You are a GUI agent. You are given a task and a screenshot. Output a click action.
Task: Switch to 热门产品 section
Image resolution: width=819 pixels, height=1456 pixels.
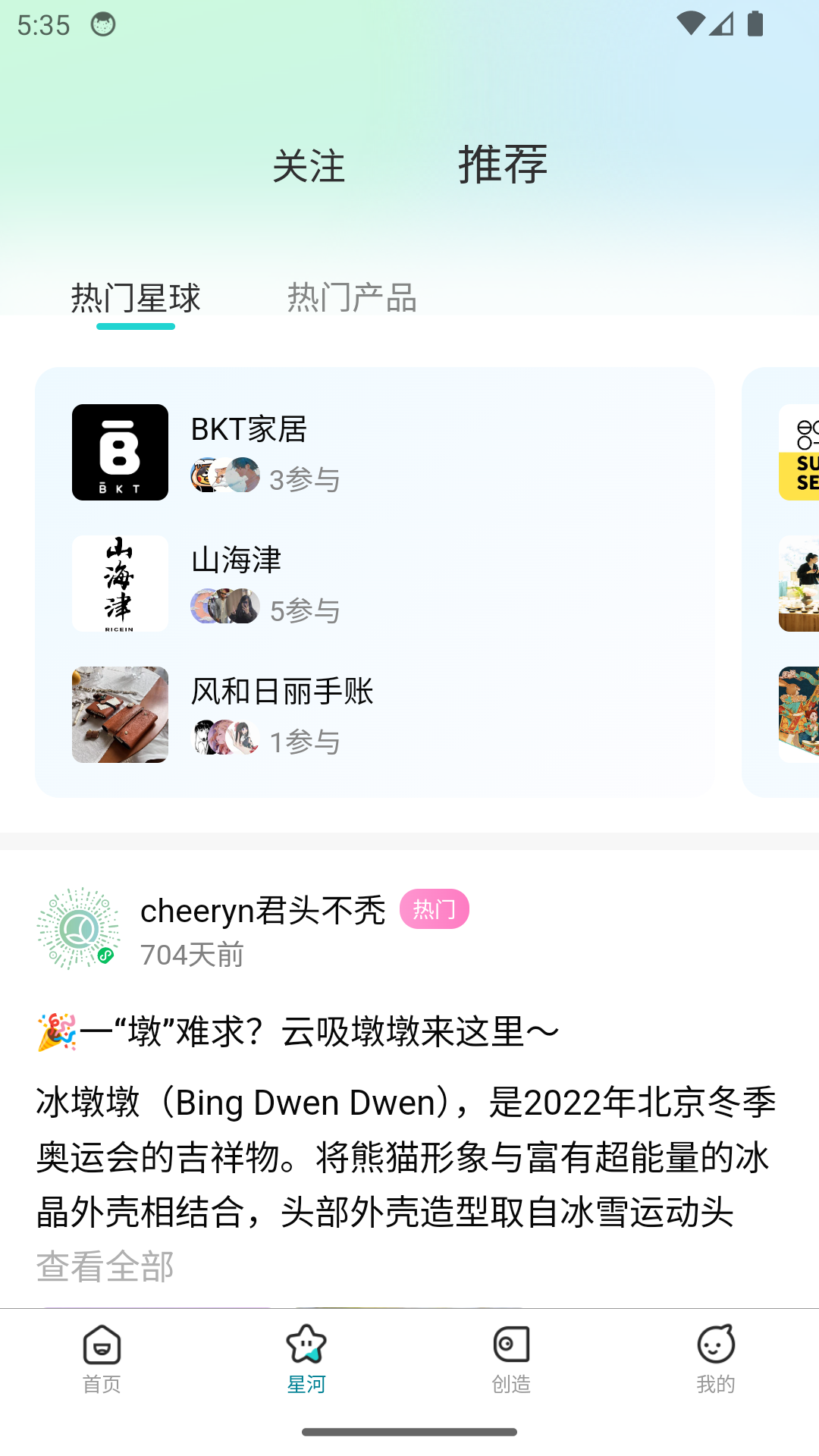[352, 297]
